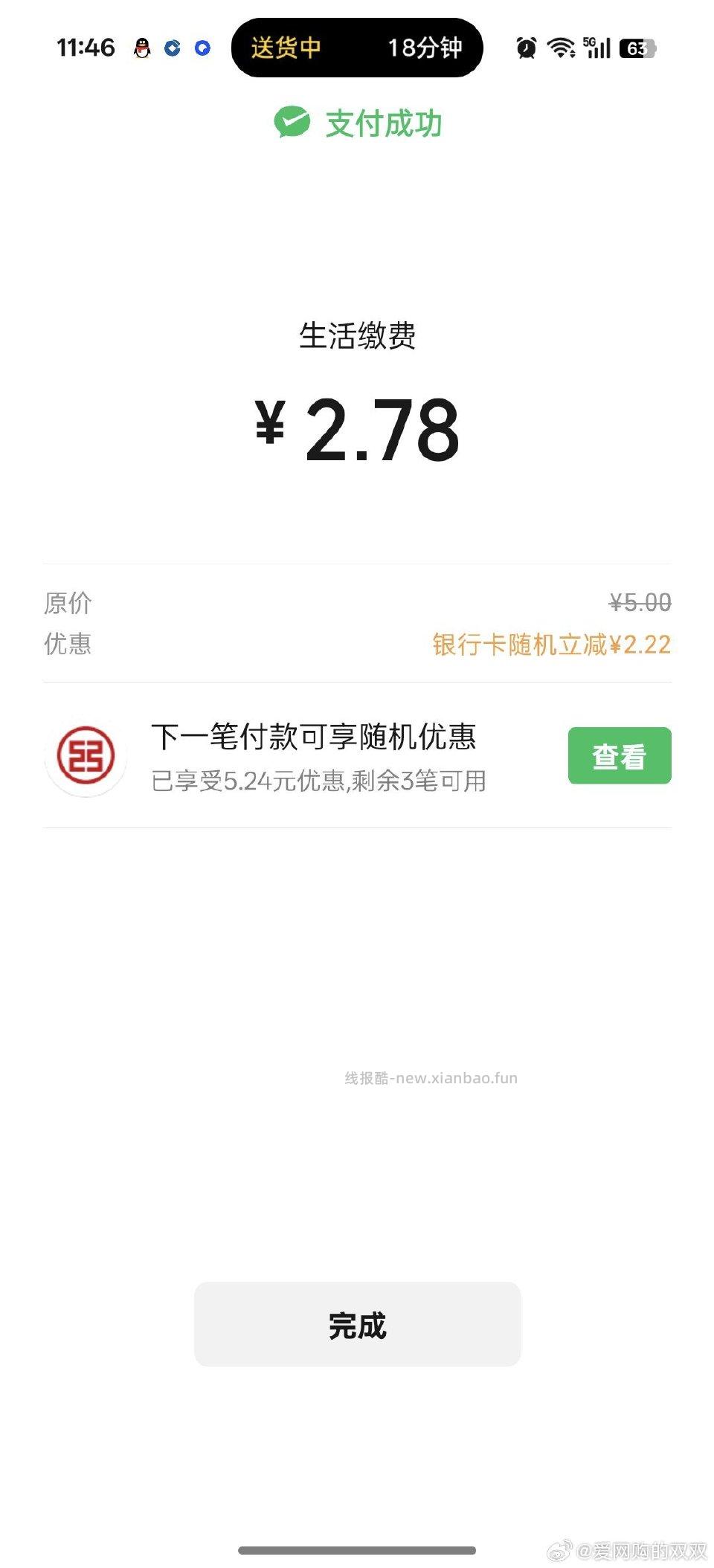This screenshot has height=1568, width=714.
Task: Click the Wi-Fi icon in the status bar
Action: coord(559,48)
